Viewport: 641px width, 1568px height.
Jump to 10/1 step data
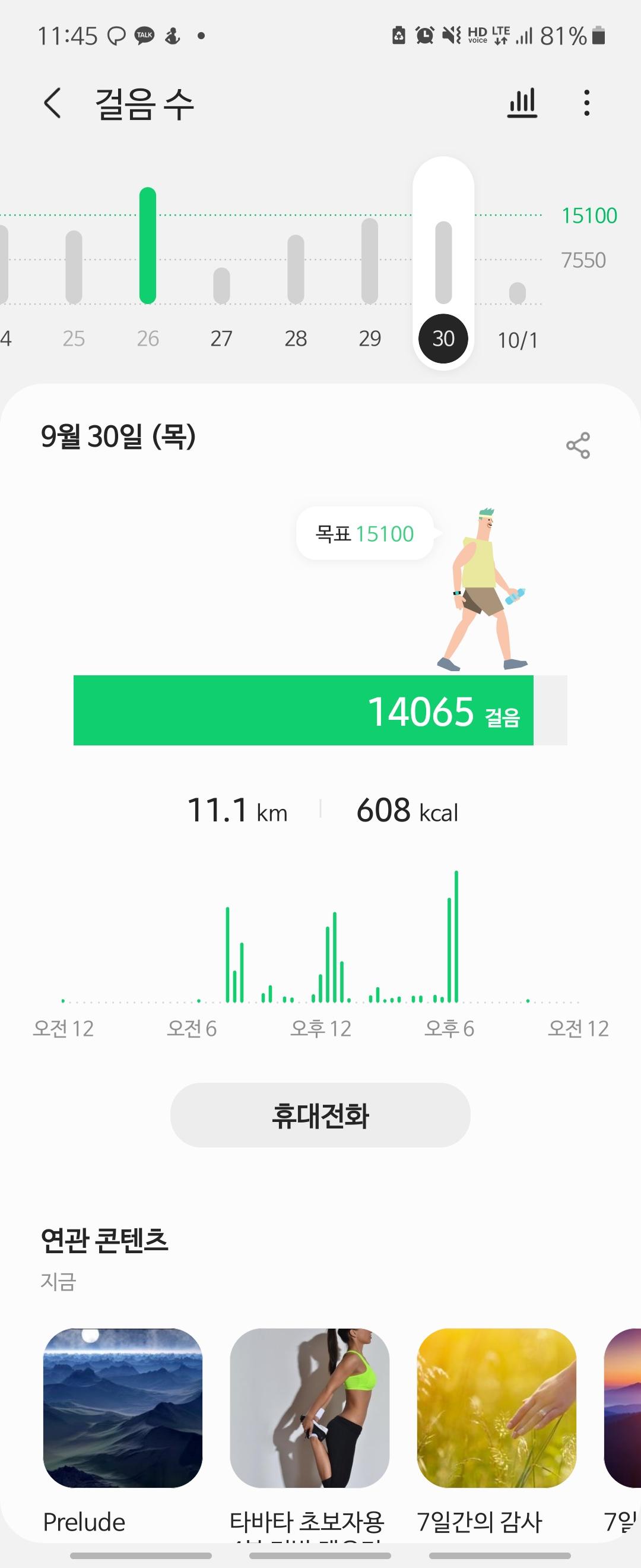click(x=518, y=293)
